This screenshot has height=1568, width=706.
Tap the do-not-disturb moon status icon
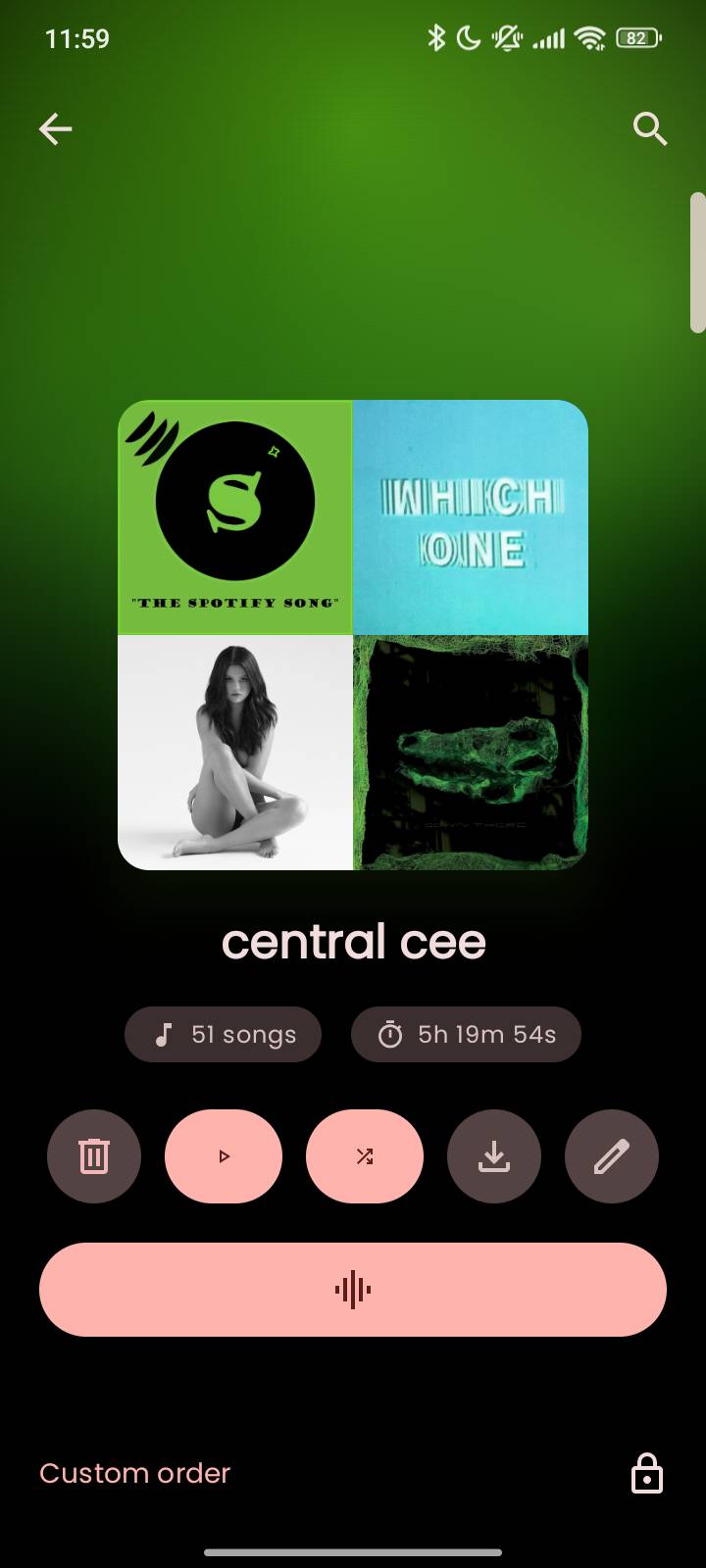(x=469, y=37)
